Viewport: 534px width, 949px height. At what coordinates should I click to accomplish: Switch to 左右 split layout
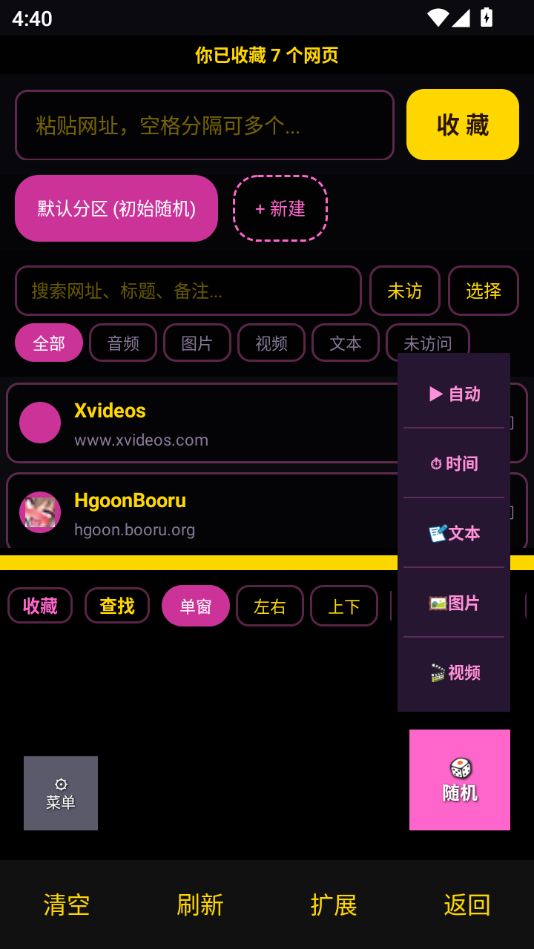269,606
